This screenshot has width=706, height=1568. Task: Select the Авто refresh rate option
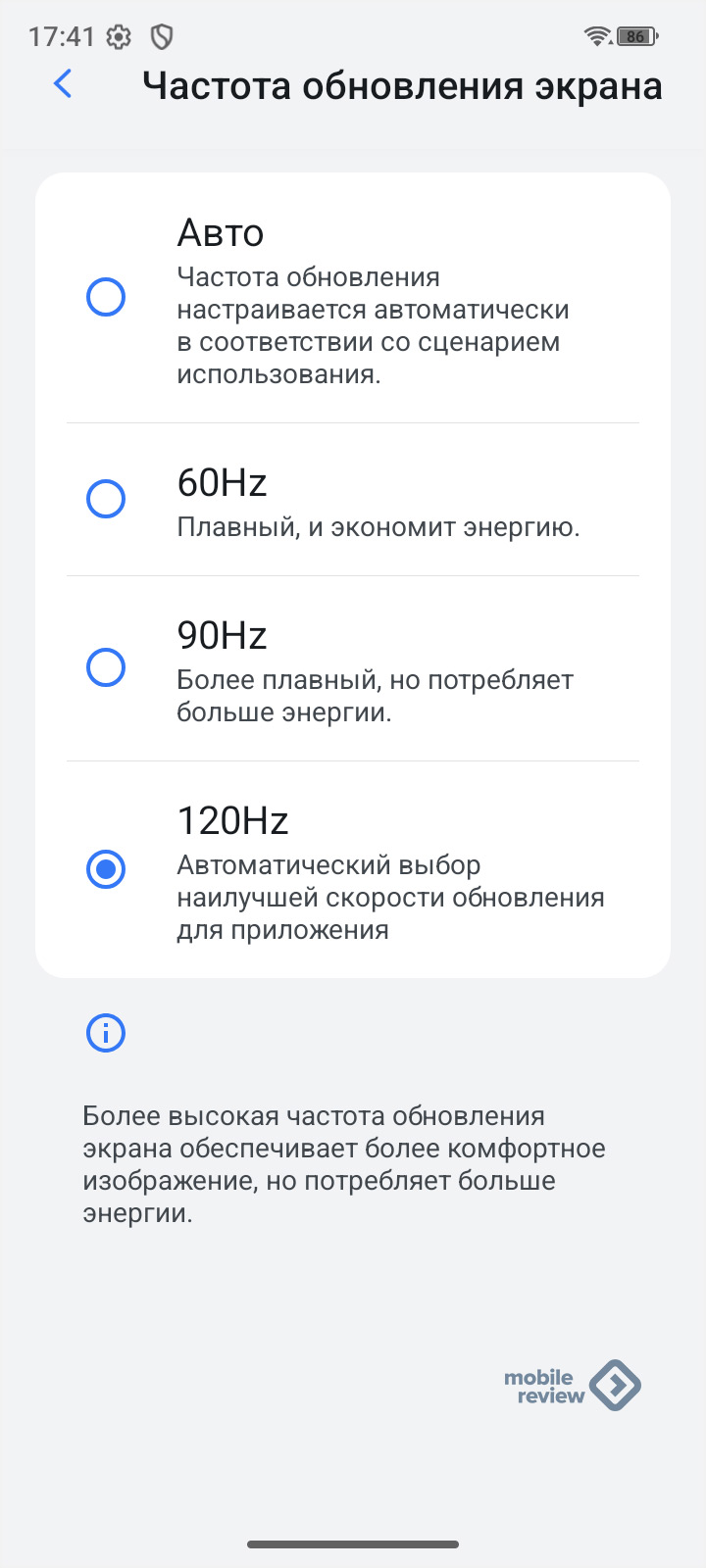[106, 297]
